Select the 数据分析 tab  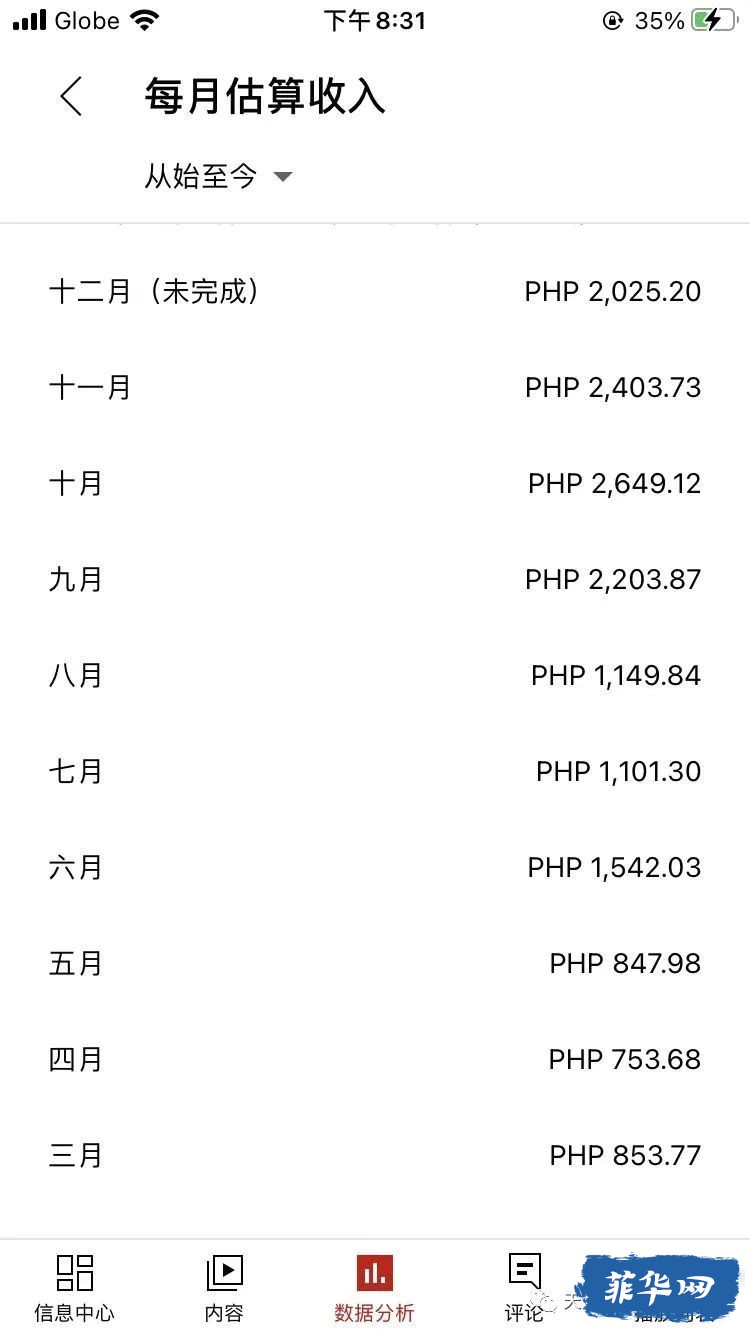(x=374, y=1288)
